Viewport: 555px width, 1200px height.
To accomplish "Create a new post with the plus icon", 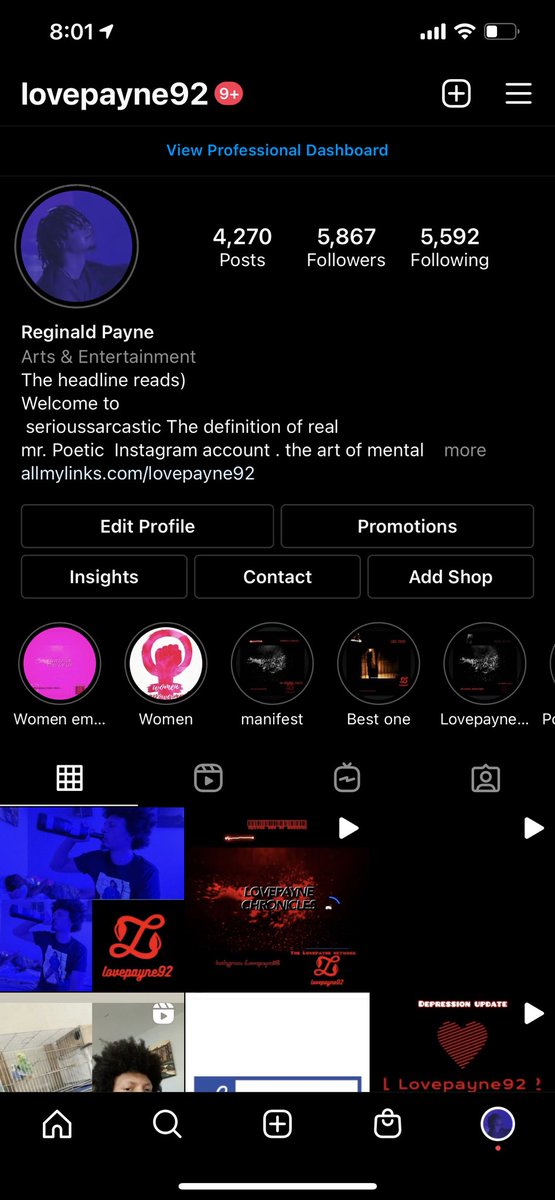I will point(456,94).
